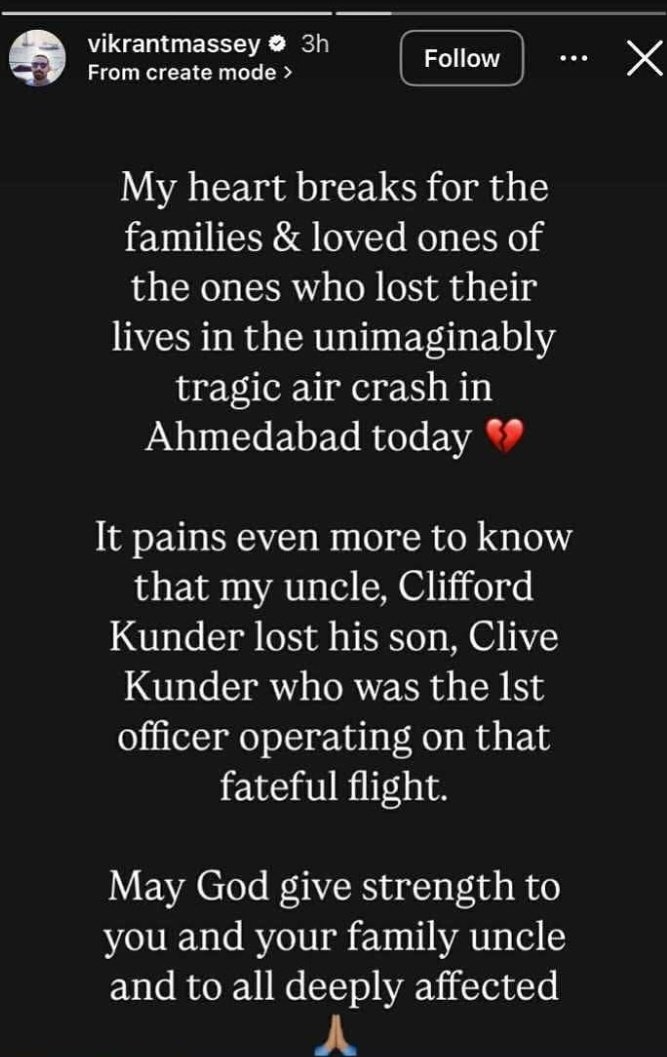
Task: Open the story overflow menu
Action: click(574, 59)
